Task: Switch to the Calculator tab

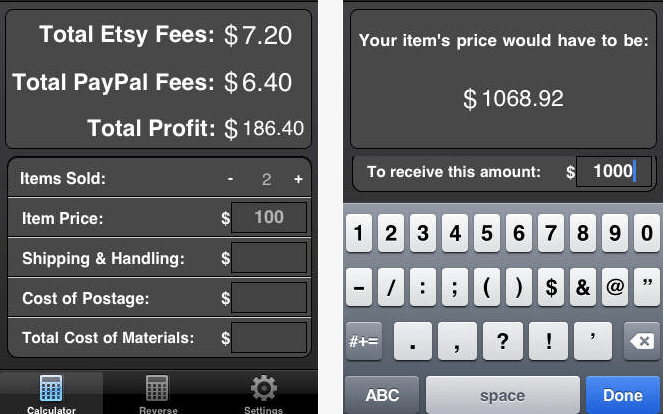Action: click(x=51, y=393)
